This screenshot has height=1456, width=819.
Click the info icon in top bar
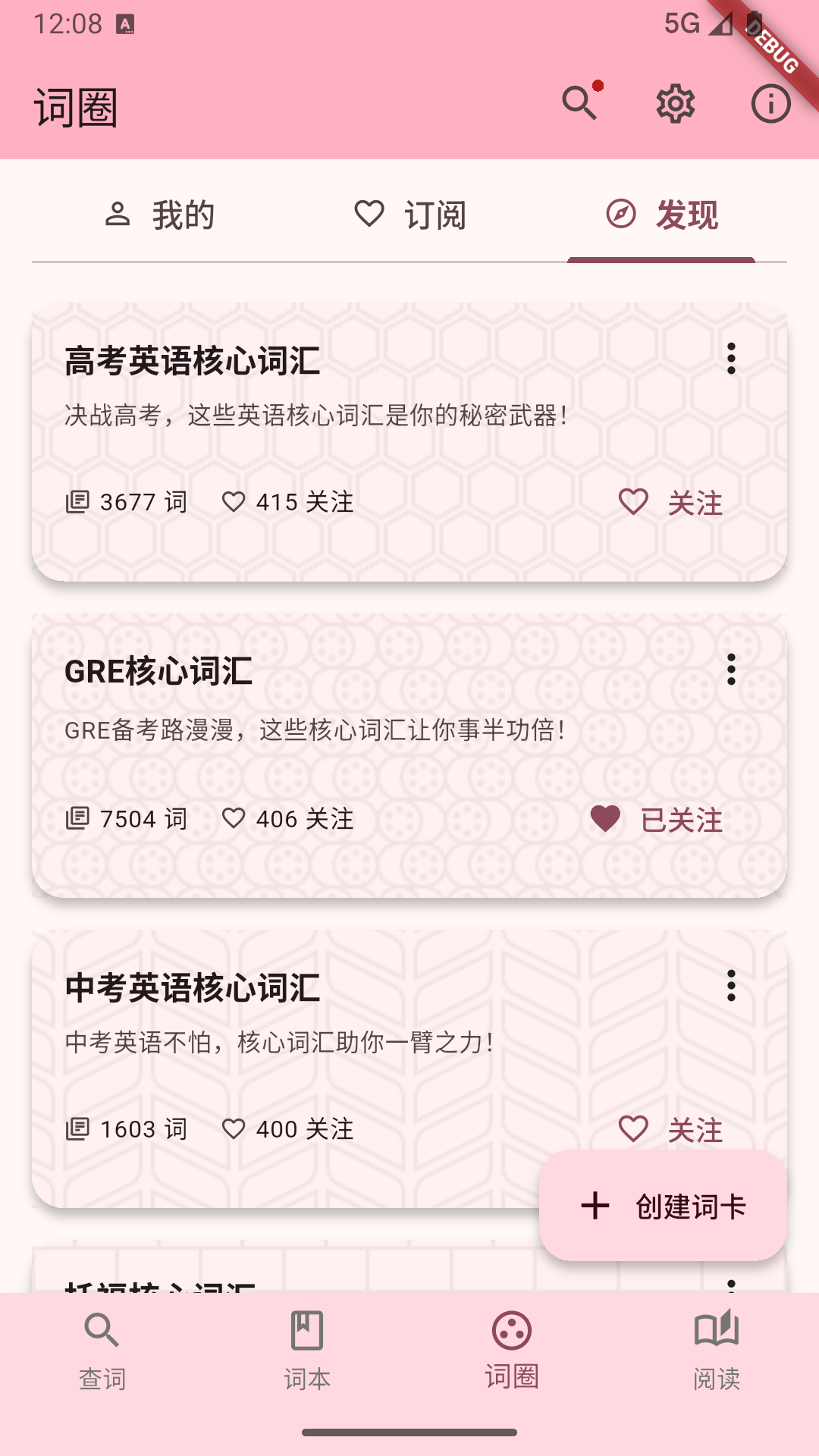(x=770, y=104)
